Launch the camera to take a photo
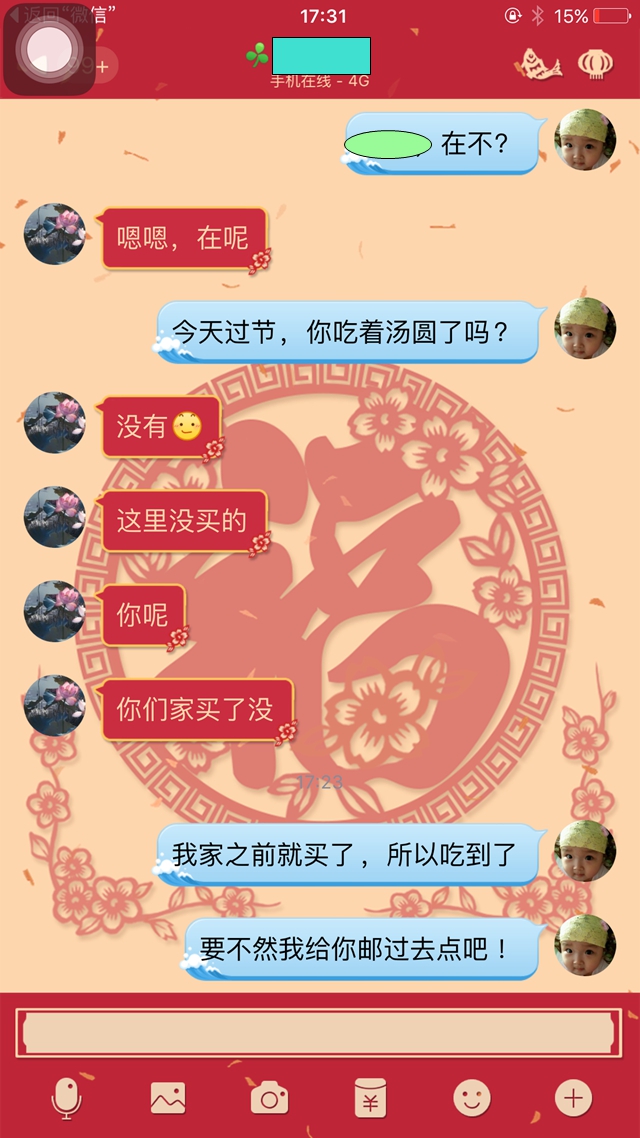The image size is (640, 1138). point(269,1098)
